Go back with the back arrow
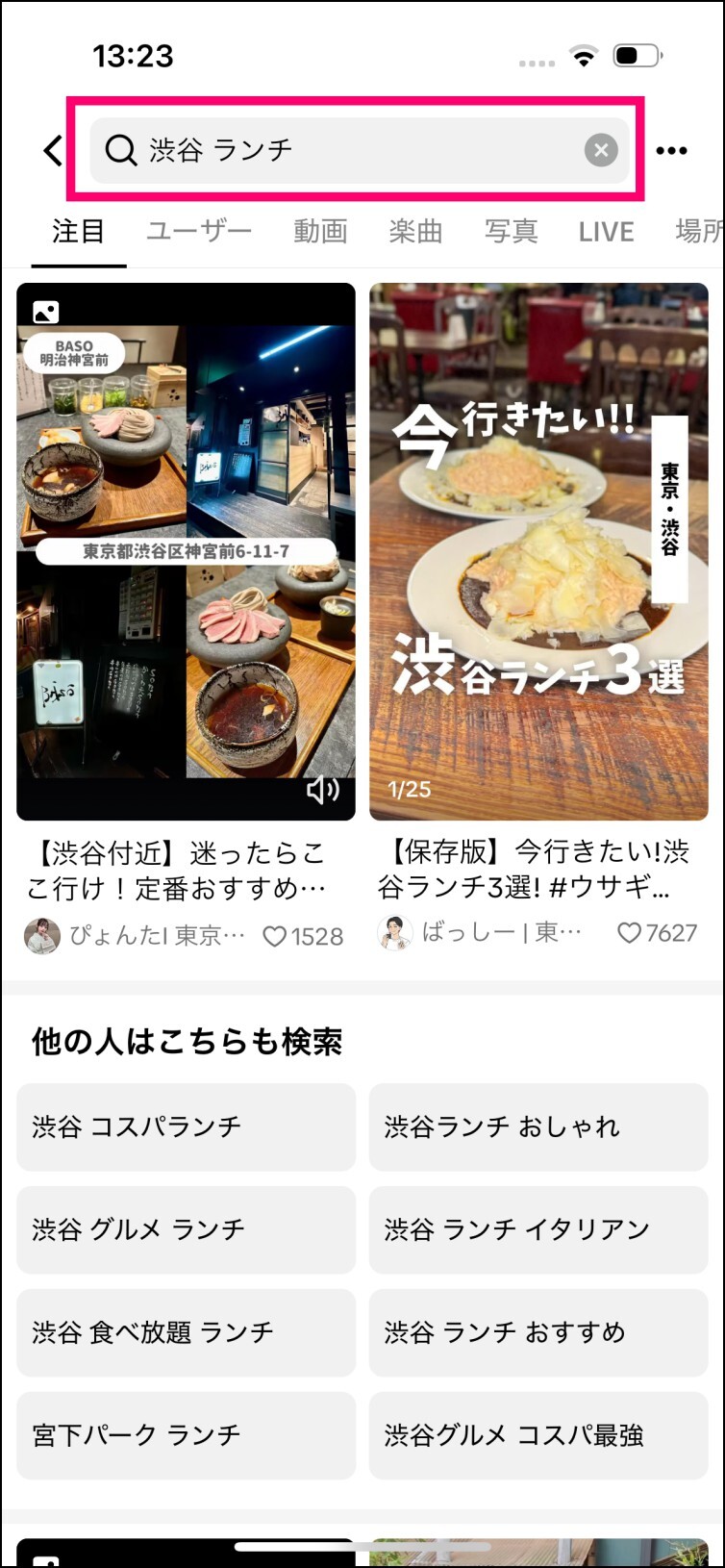This screenshot has height=1568, width=725. 53,150
